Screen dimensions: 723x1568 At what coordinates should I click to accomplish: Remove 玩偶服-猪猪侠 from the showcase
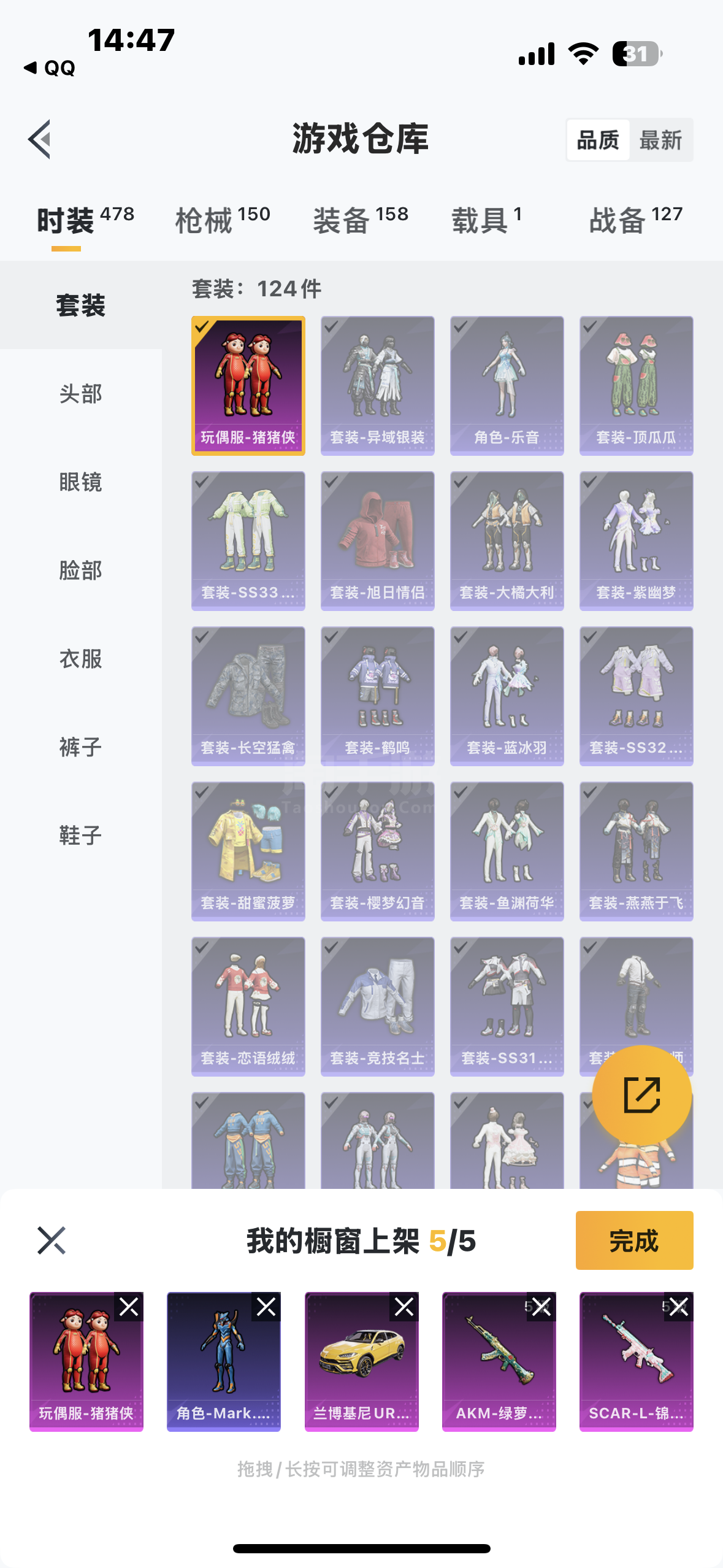pyautogui.click(x=129, y=1307)
